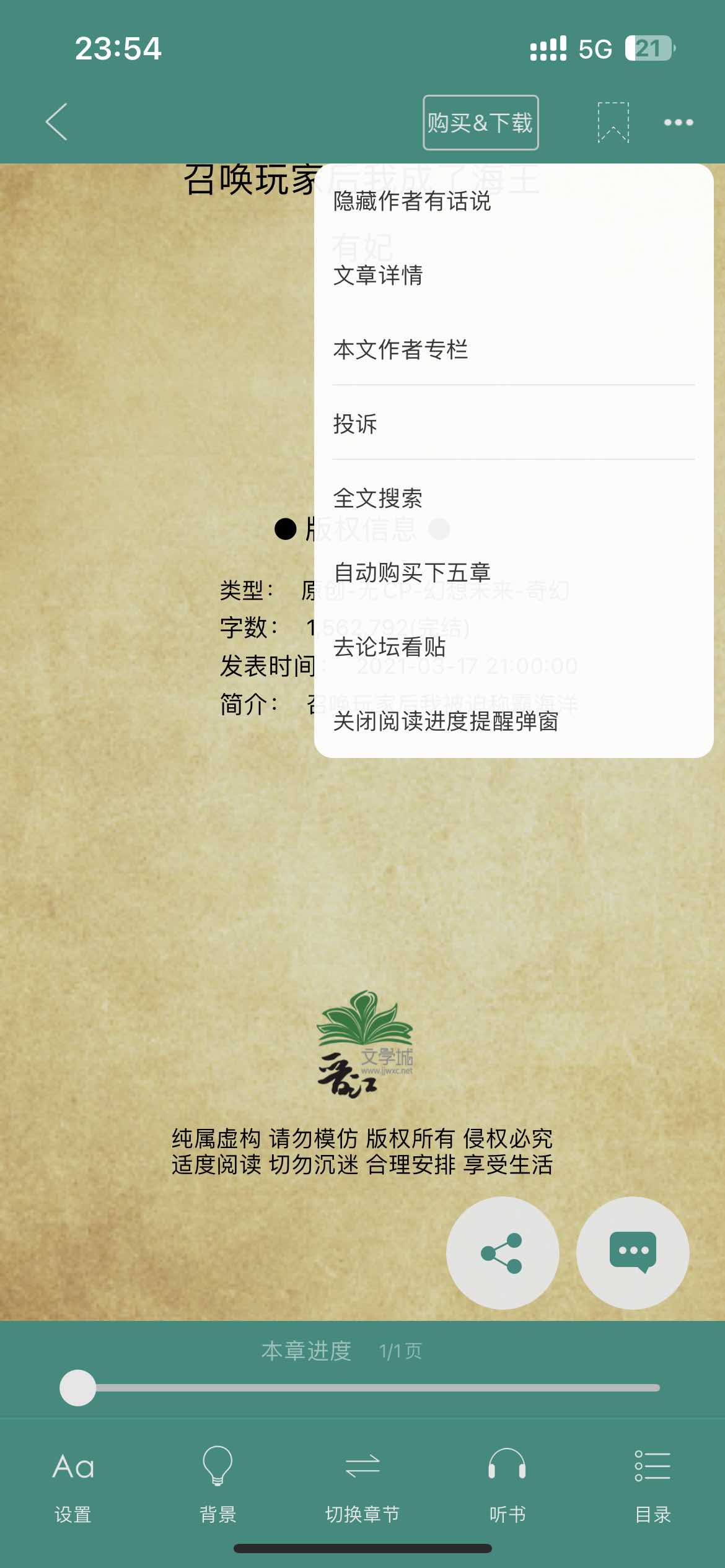Go back with the left arrow
The width and height of the screenshot is (725, 1568).
click(56, 122)
